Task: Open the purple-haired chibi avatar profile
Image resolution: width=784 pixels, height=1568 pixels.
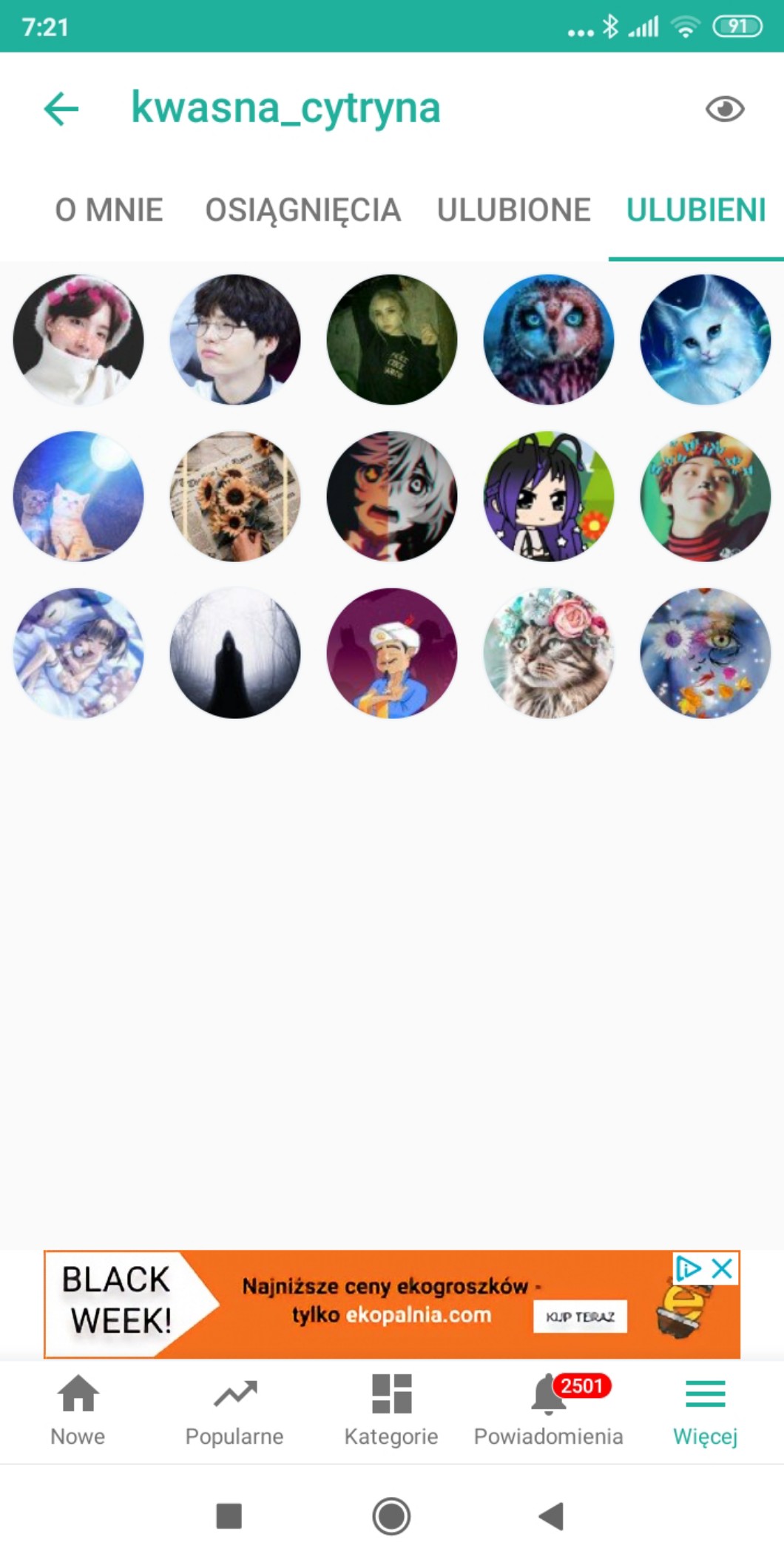Action: click(548, 496)
